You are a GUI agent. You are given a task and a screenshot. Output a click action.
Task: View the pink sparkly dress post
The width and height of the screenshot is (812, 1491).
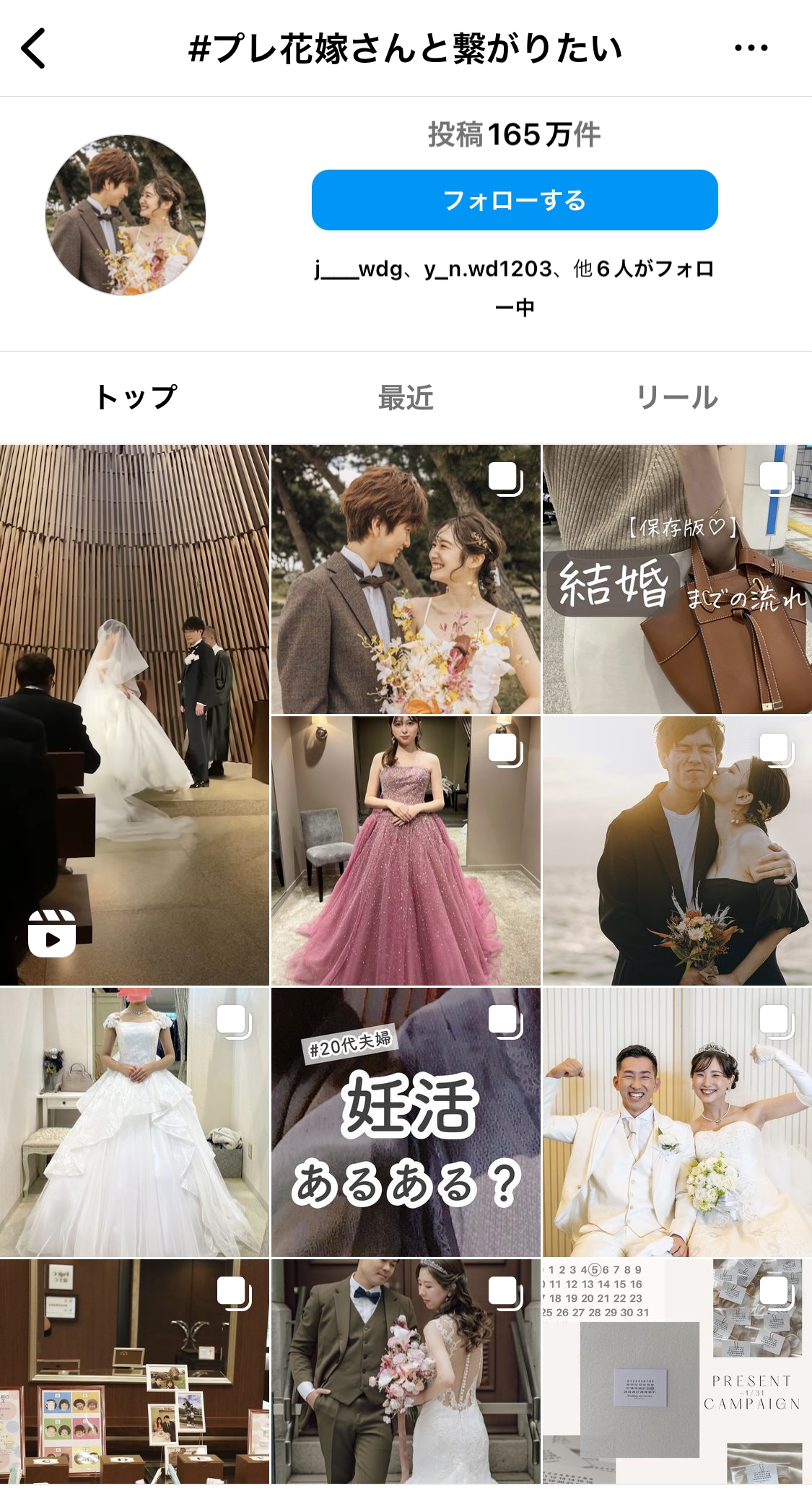406,851
